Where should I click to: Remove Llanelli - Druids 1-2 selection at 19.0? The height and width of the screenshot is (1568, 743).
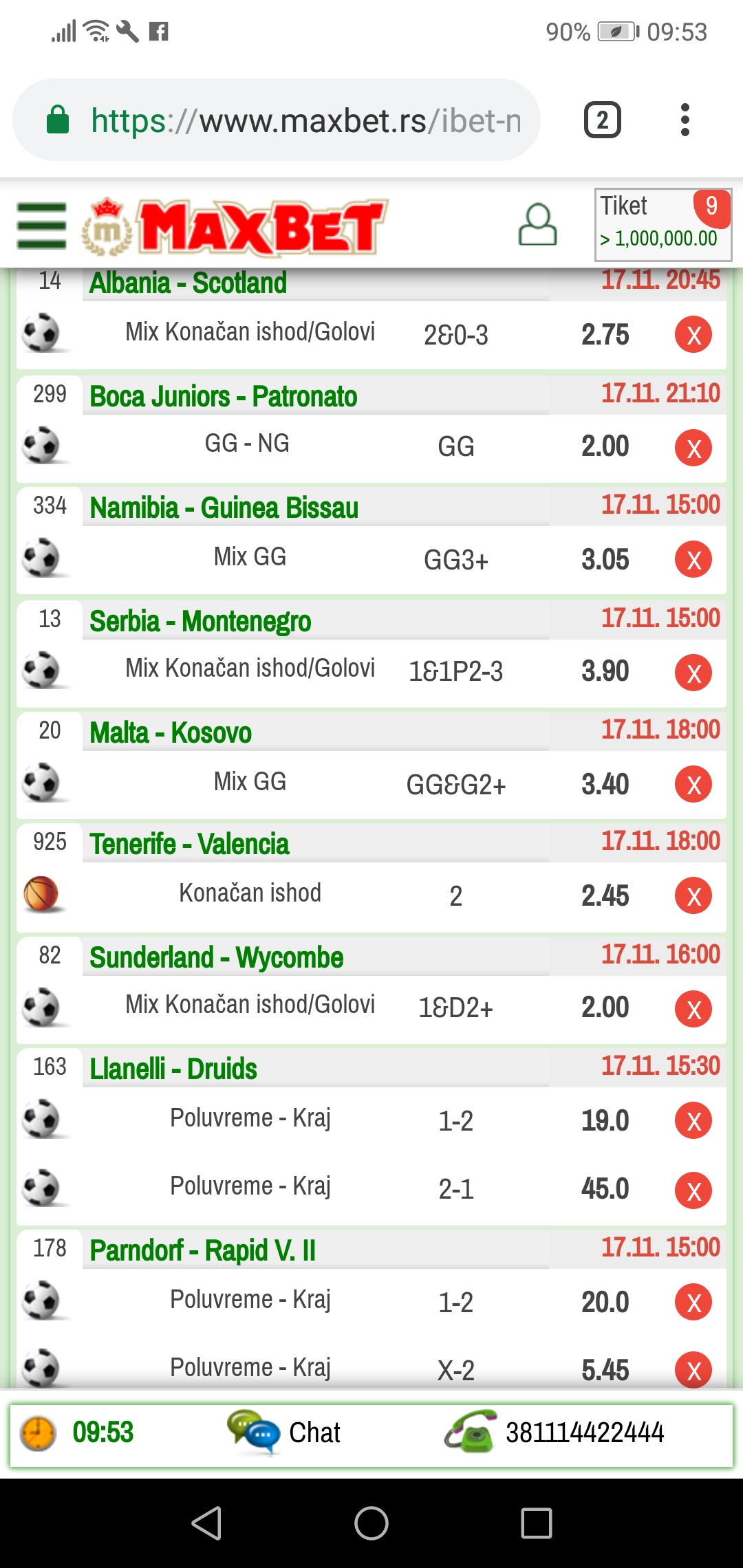click(x=693, y=1121)
